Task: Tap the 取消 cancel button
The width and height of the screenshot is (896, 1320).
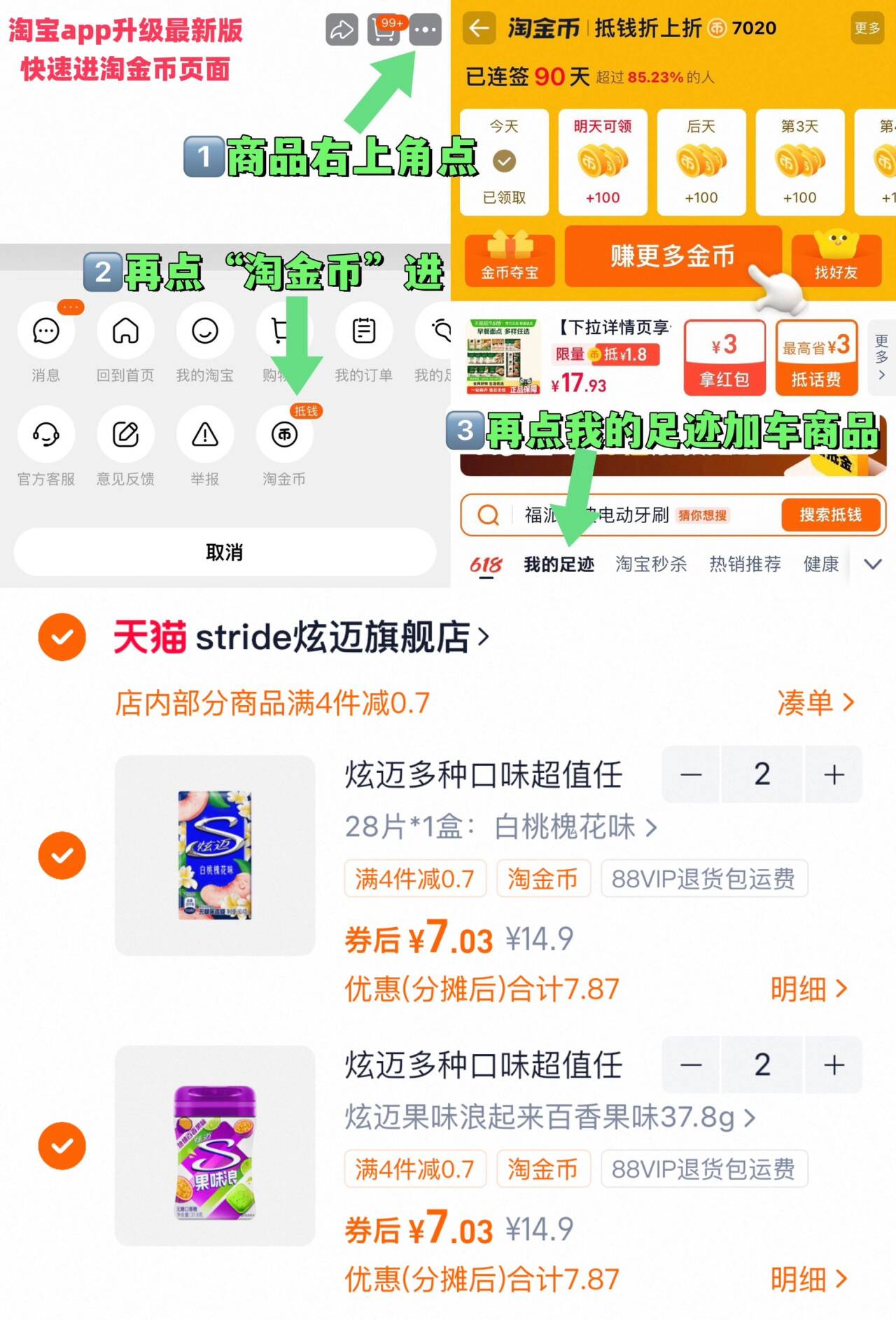Action: pyautogui.click(x=224, y=553)
